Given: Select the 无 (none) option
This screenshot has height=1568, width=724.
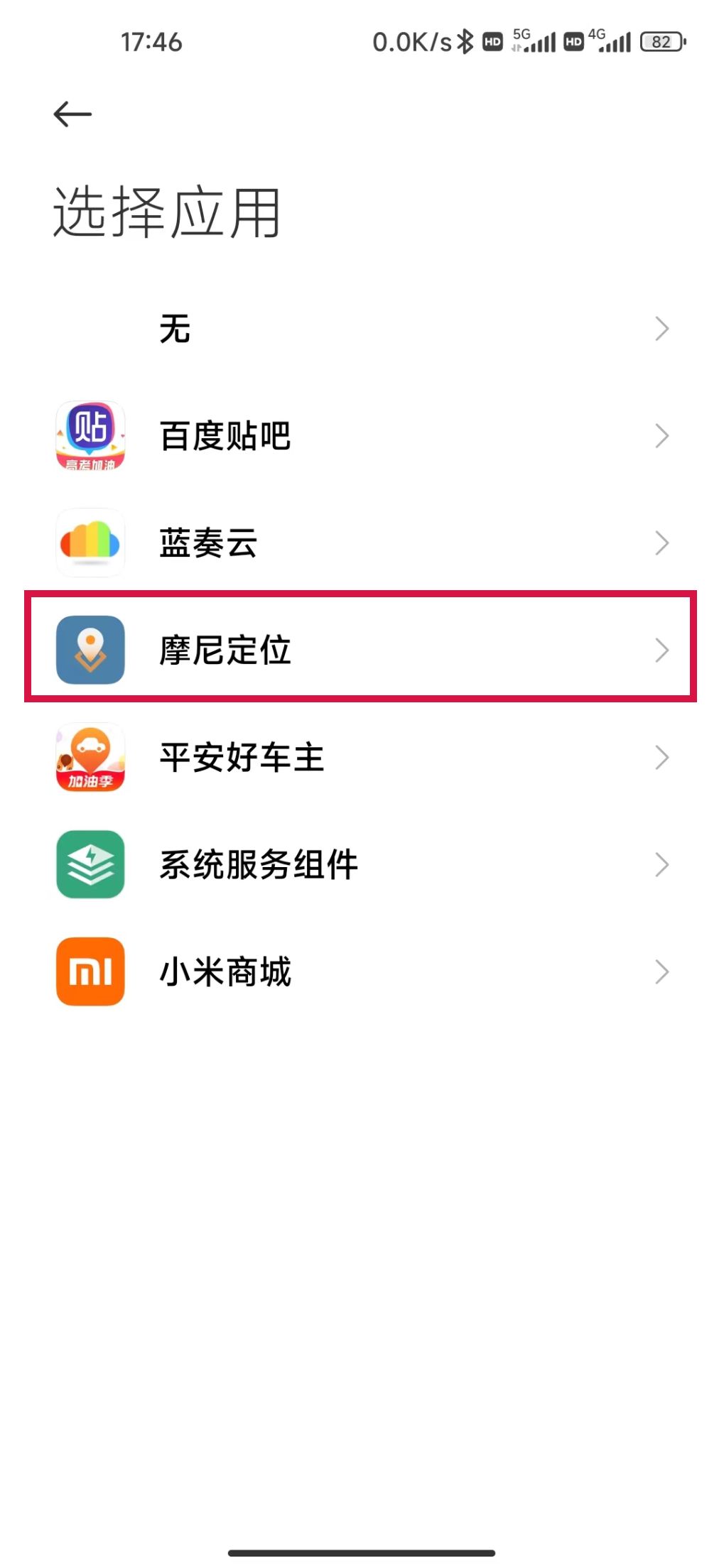Looking at the screenshot, I should 362,329.
